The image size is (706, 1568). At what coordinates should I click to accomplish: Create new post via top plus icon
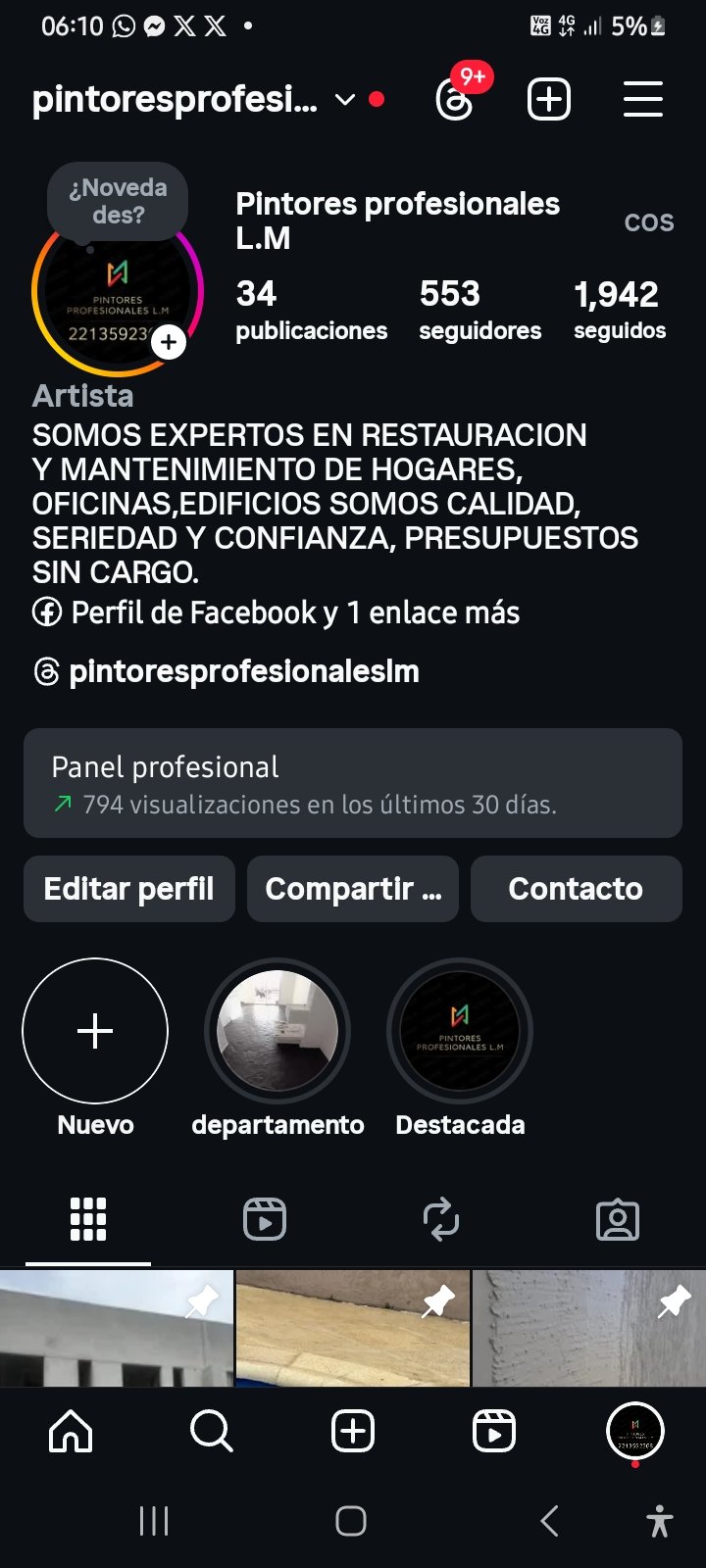coord(549,100)
